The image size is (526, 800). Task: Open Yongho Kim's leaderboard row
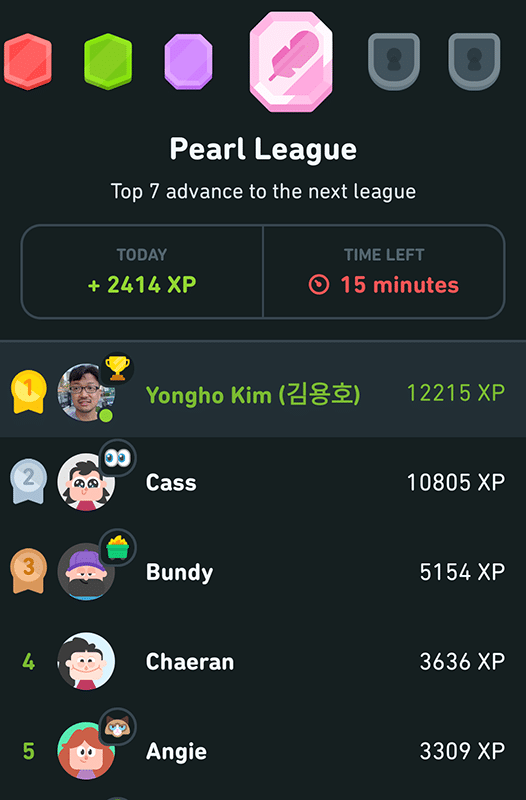tap(263, 392)
